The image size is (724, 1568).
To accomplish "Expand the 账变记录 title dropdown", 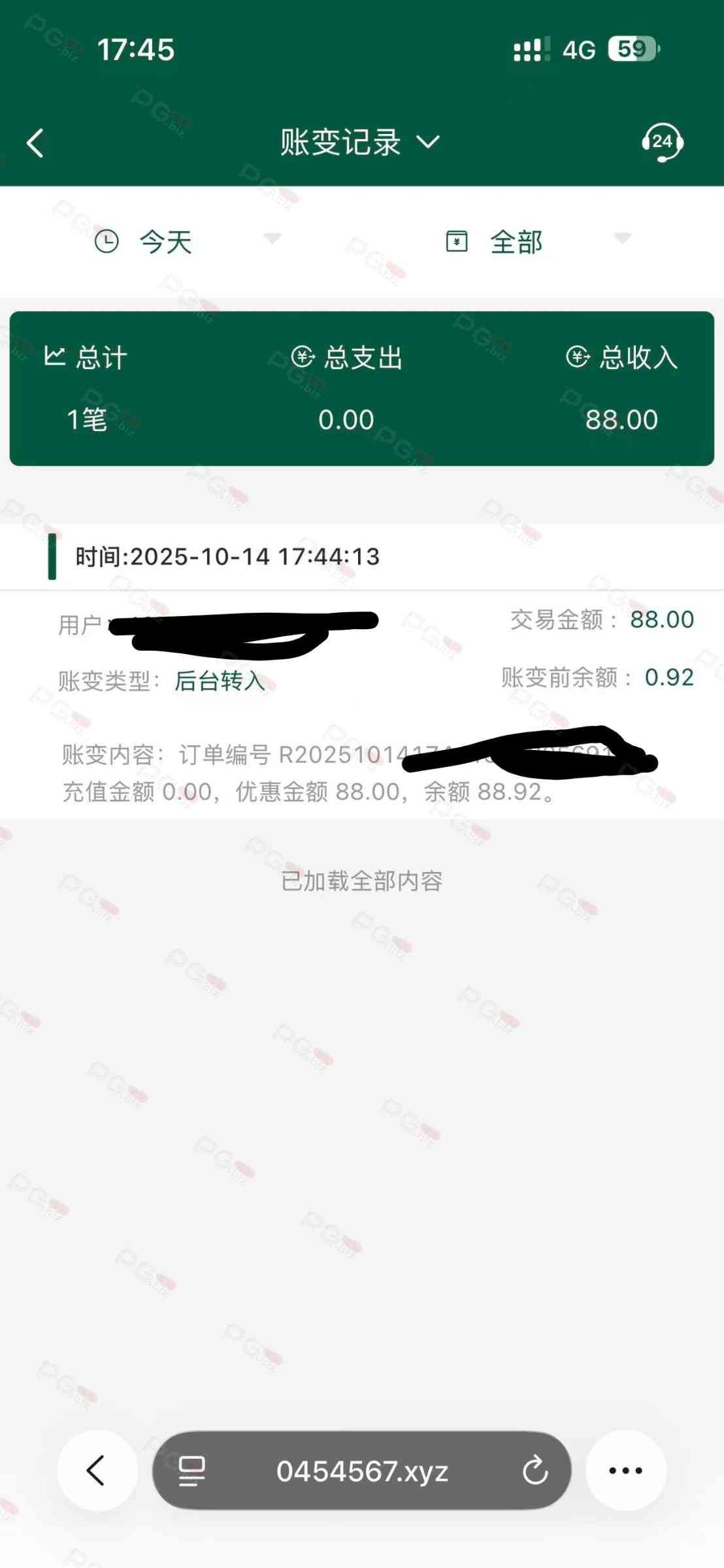I will (x=361, y=142).
